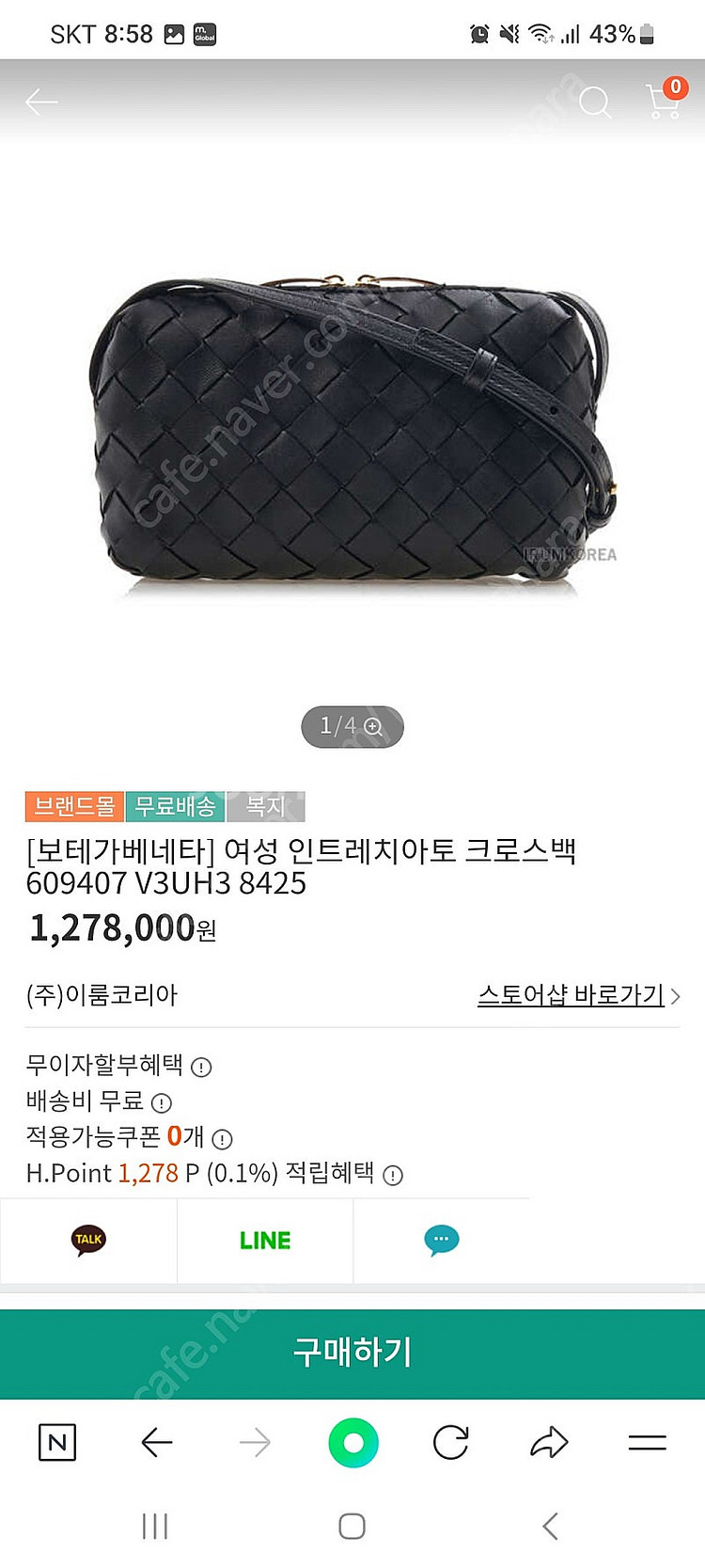The width and height of the screenshot is (705, 1568).
Task: Tap the green Naver search circle
Action: point(353,1442)
